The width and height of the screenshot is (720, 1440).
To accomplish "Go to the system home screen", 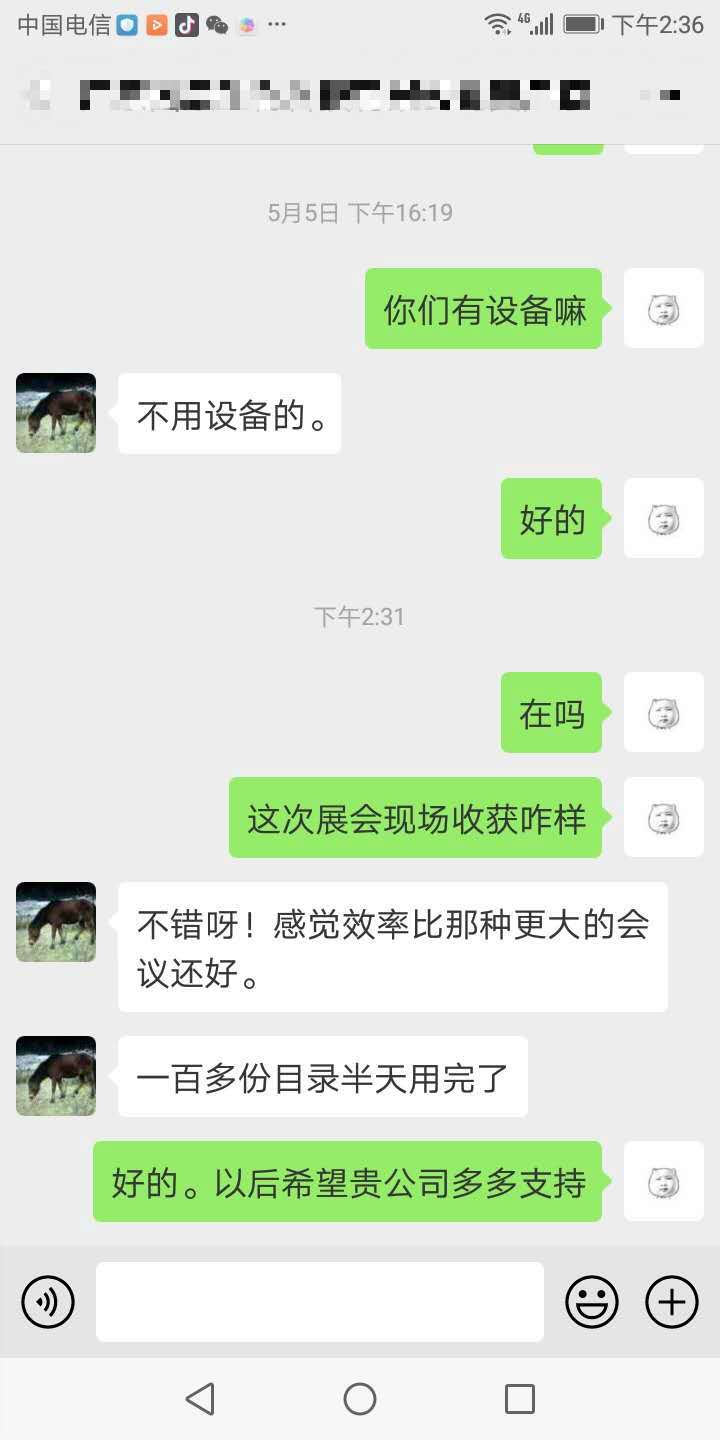I will click(x=360, y=1399).
